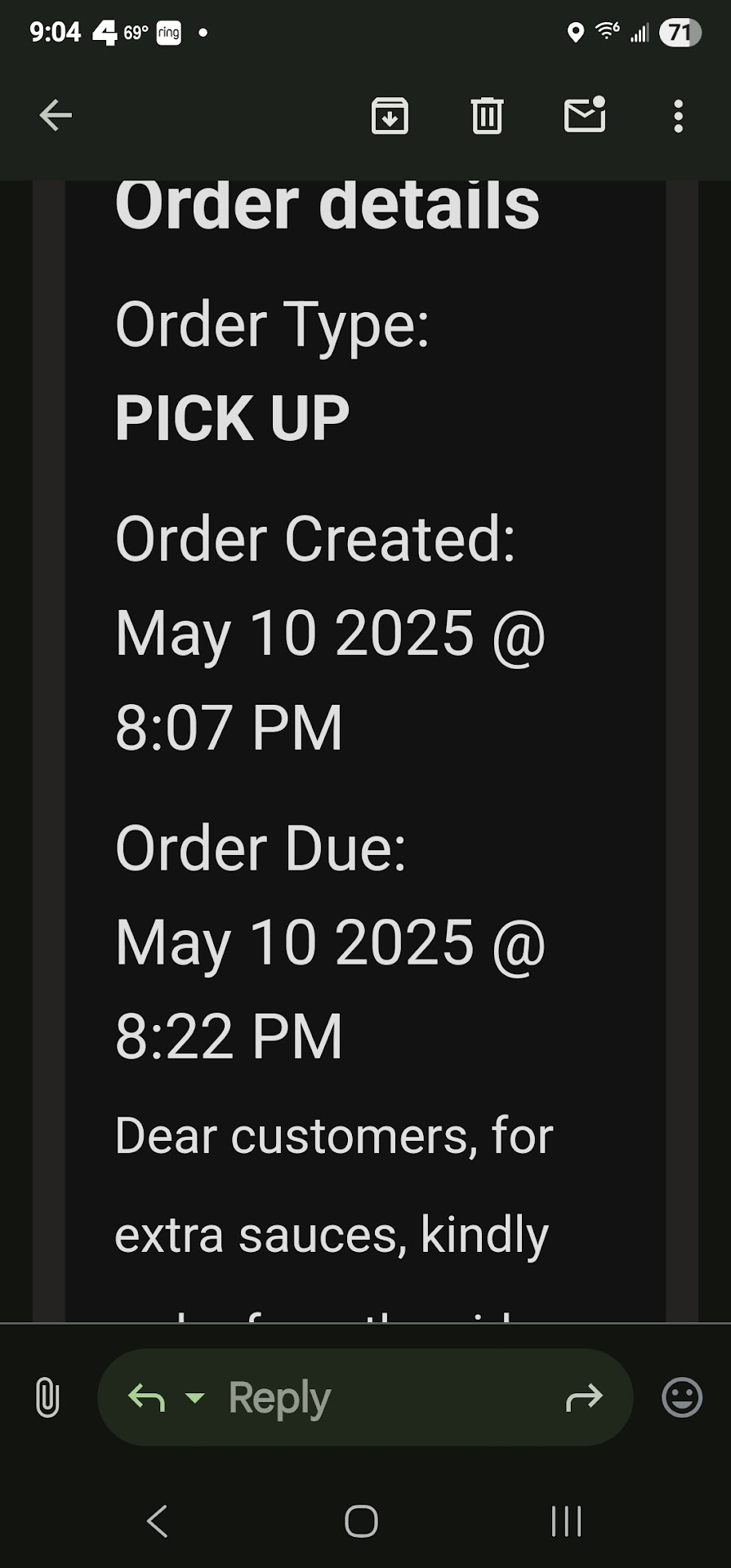Tap Reply to start a response
Viewport: 731px width, 1568px height.
pyautogui.click(x=279, y=1397)
